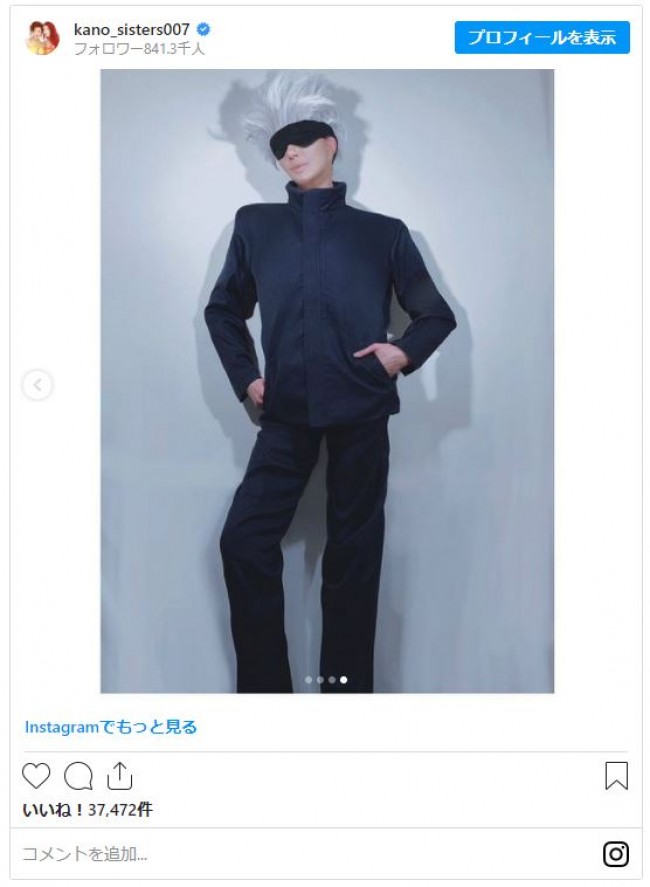Screen dimensions: 650x887
Task: Open the Instagramでもっと見る link
Action: click(x=111, y=727)
